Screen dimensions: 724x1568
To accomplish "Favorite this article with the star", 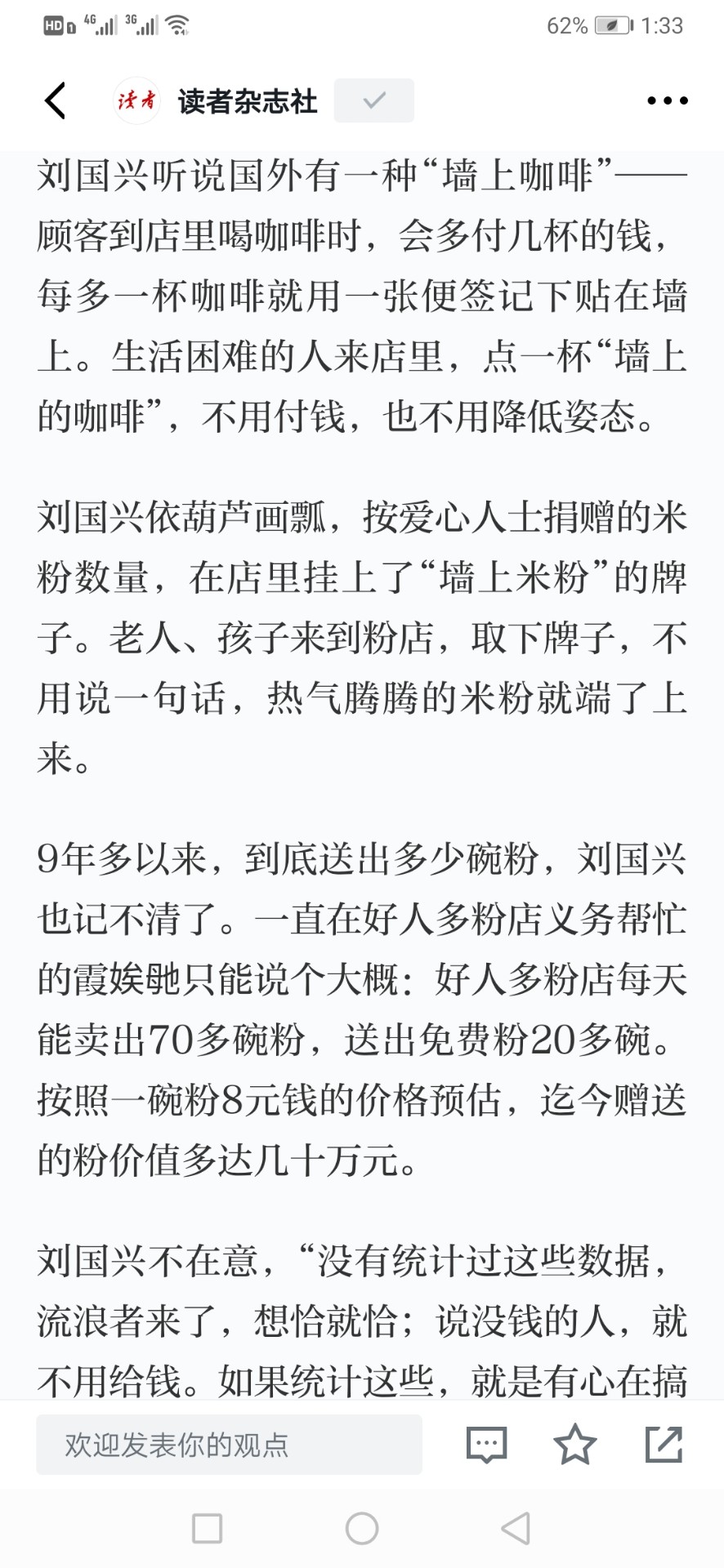I will coord(575,1444).
